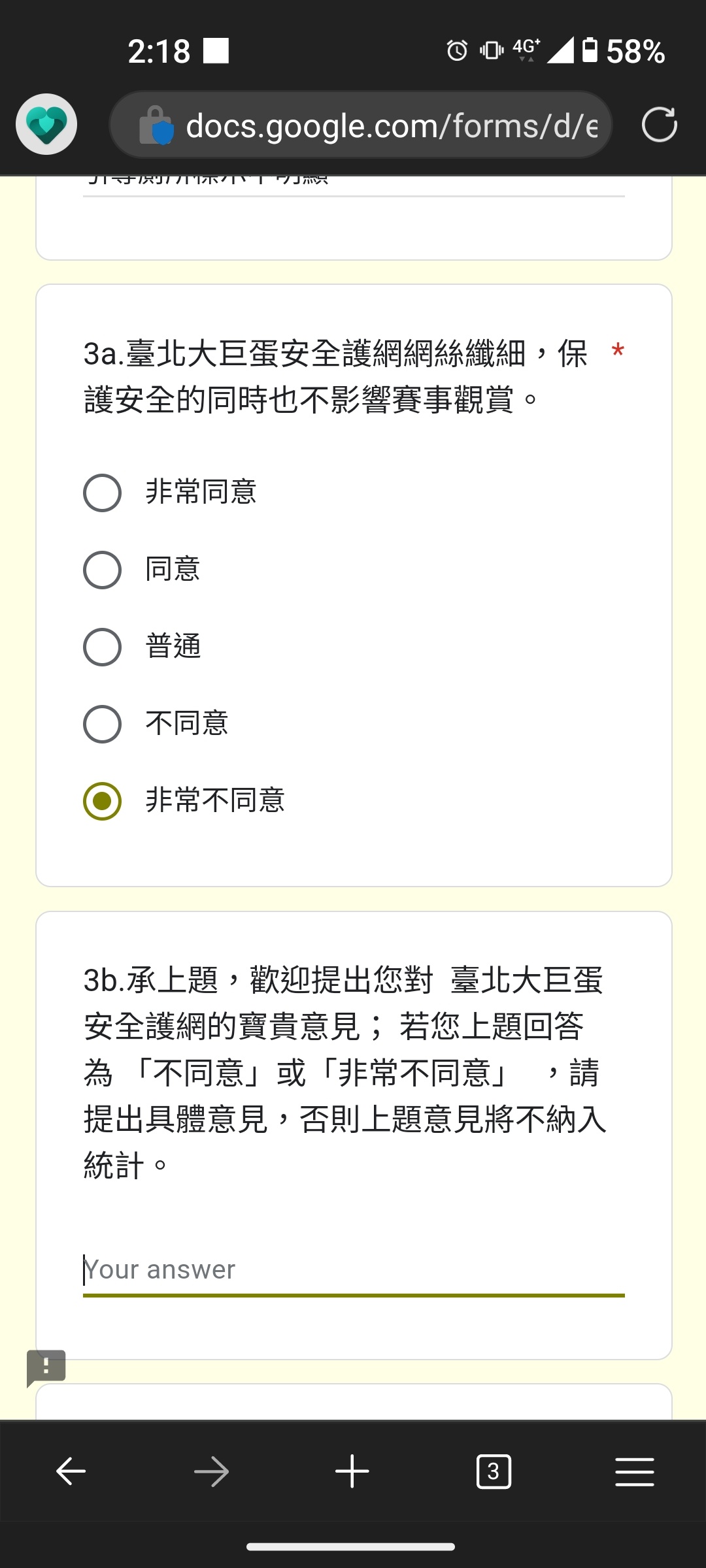Image resolution: width=706 pixels, height=1568 pixels.
Task: Open the browser hamburger menu
Action: pyautogui.click(x=635, y=1471)
